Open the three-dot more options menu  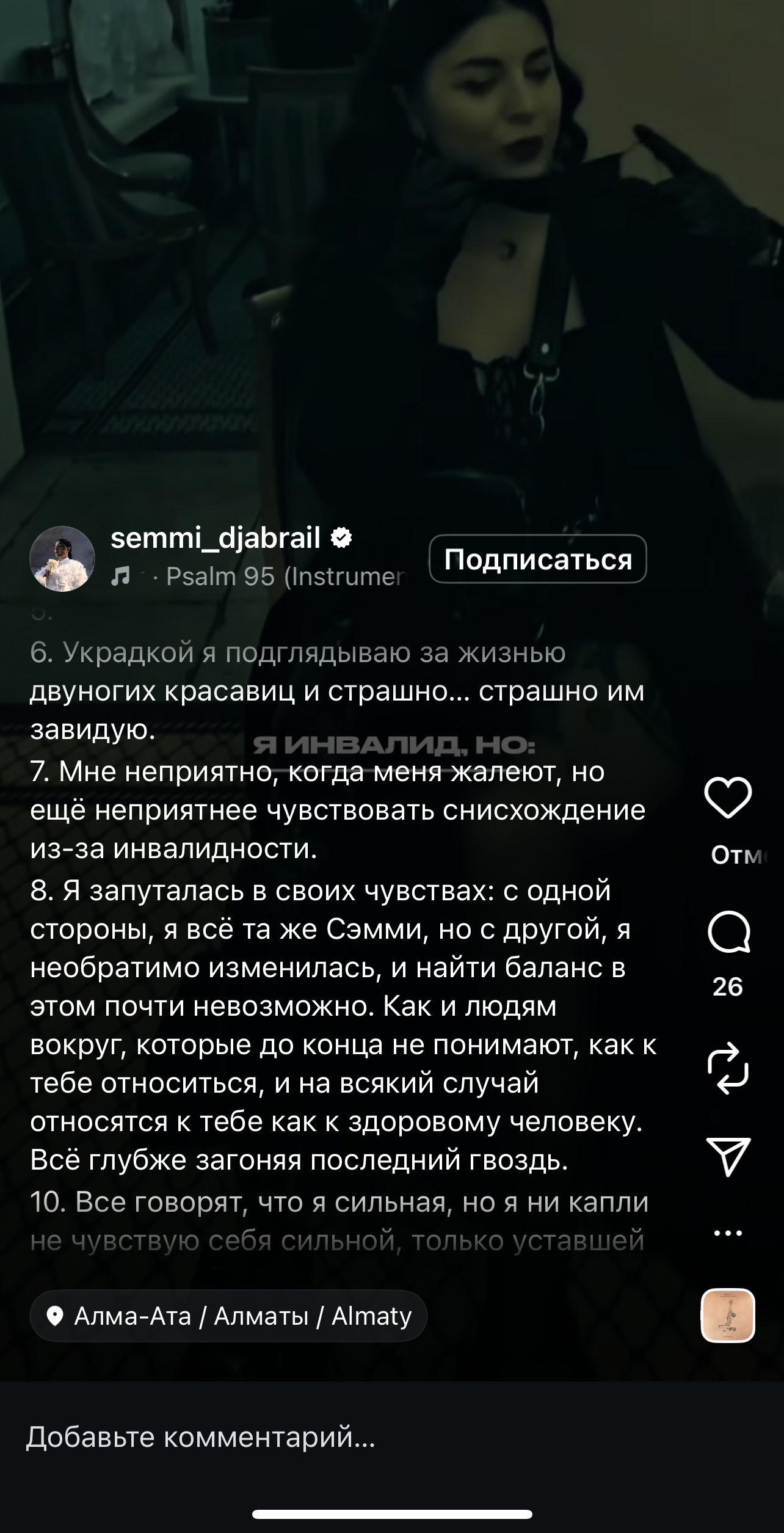click(728, 1233)
